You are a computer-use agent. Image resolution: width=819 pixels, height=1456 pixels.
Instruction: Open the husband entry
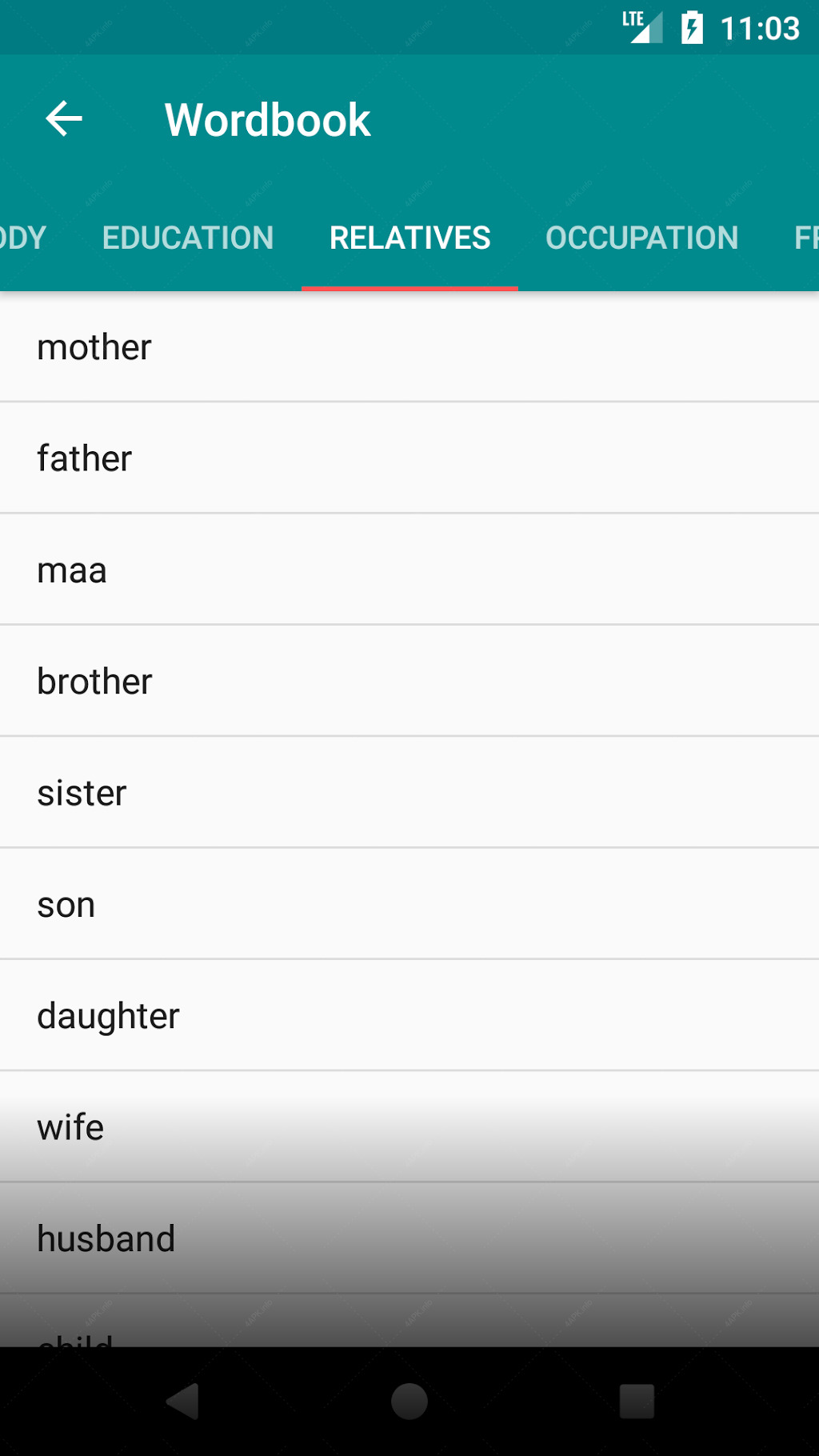409,1238
